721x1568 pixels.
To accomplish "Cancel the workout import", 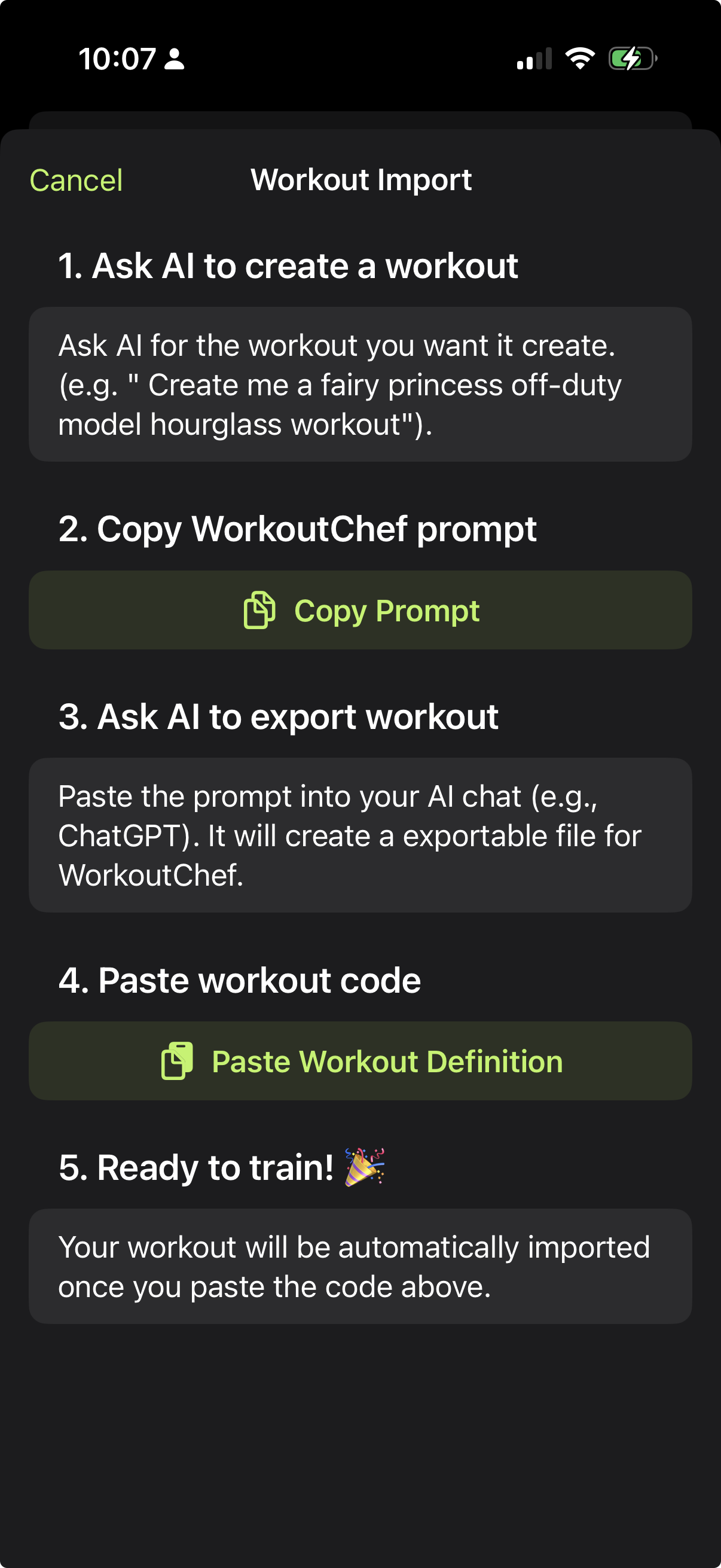I will pyautogui.click(x=76, y=180).
